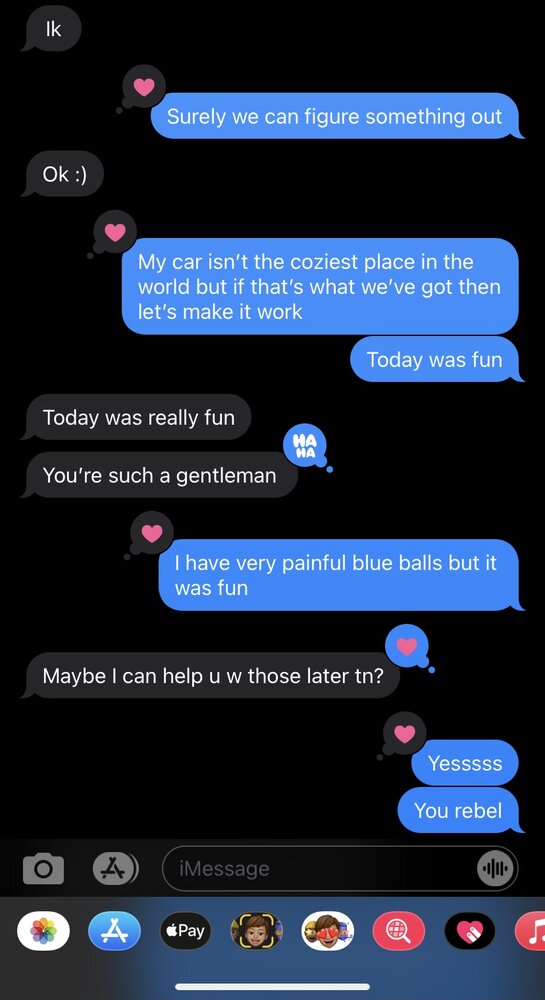This screenshot has height=1000, width=545.
Task: Open the #images search app
Action: coord(398,930)
